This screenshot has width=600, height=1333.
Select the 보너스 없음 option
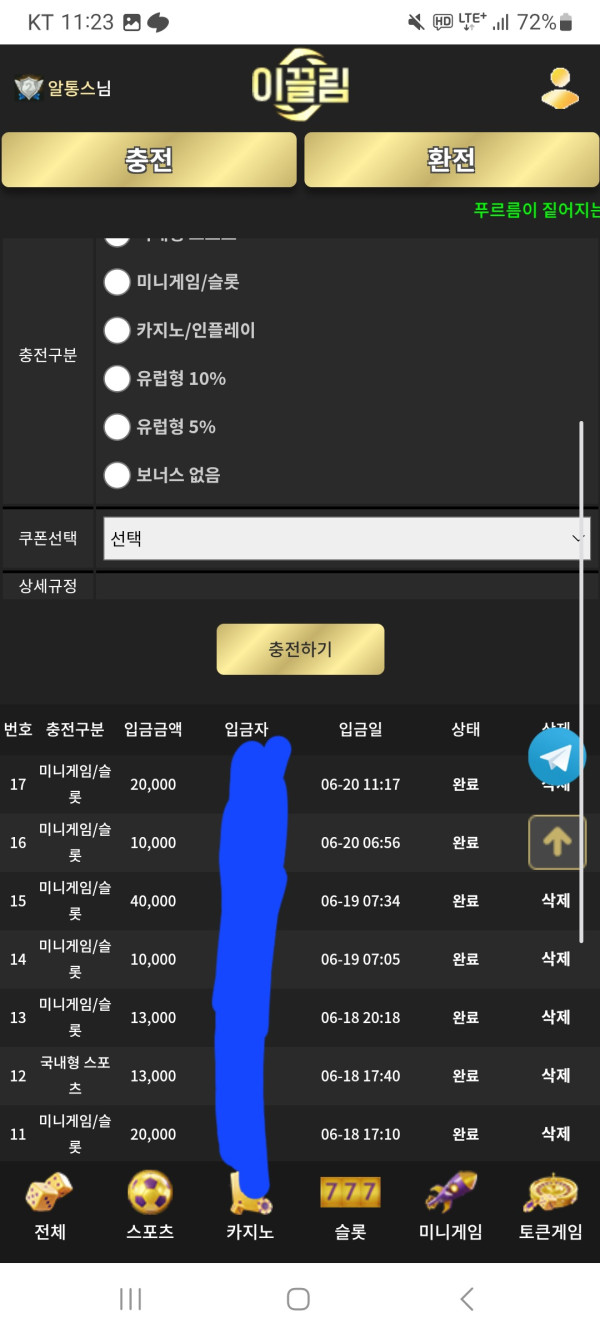[118, 475]
